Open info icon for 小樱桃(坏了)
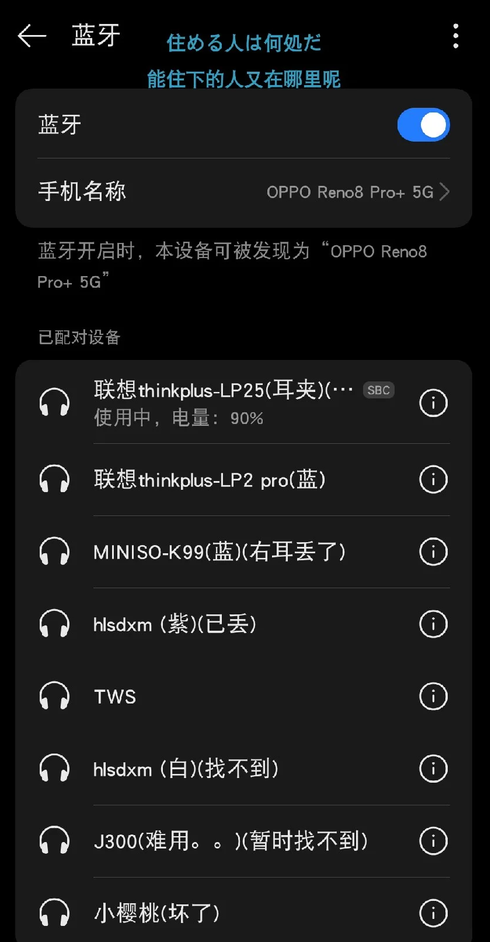The width and height of the screenshot is (490, 942). 434,913
